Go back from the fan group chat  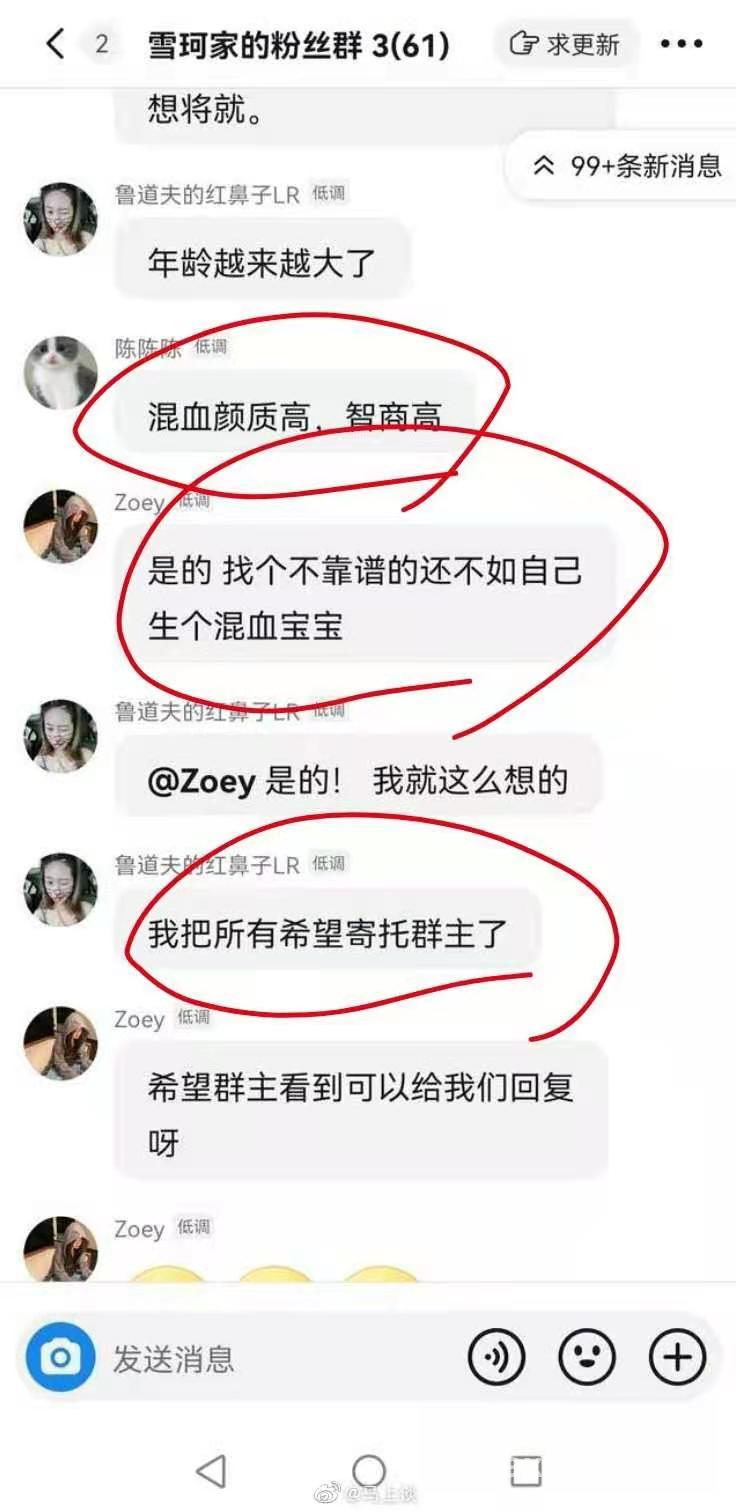pos(55,44)
